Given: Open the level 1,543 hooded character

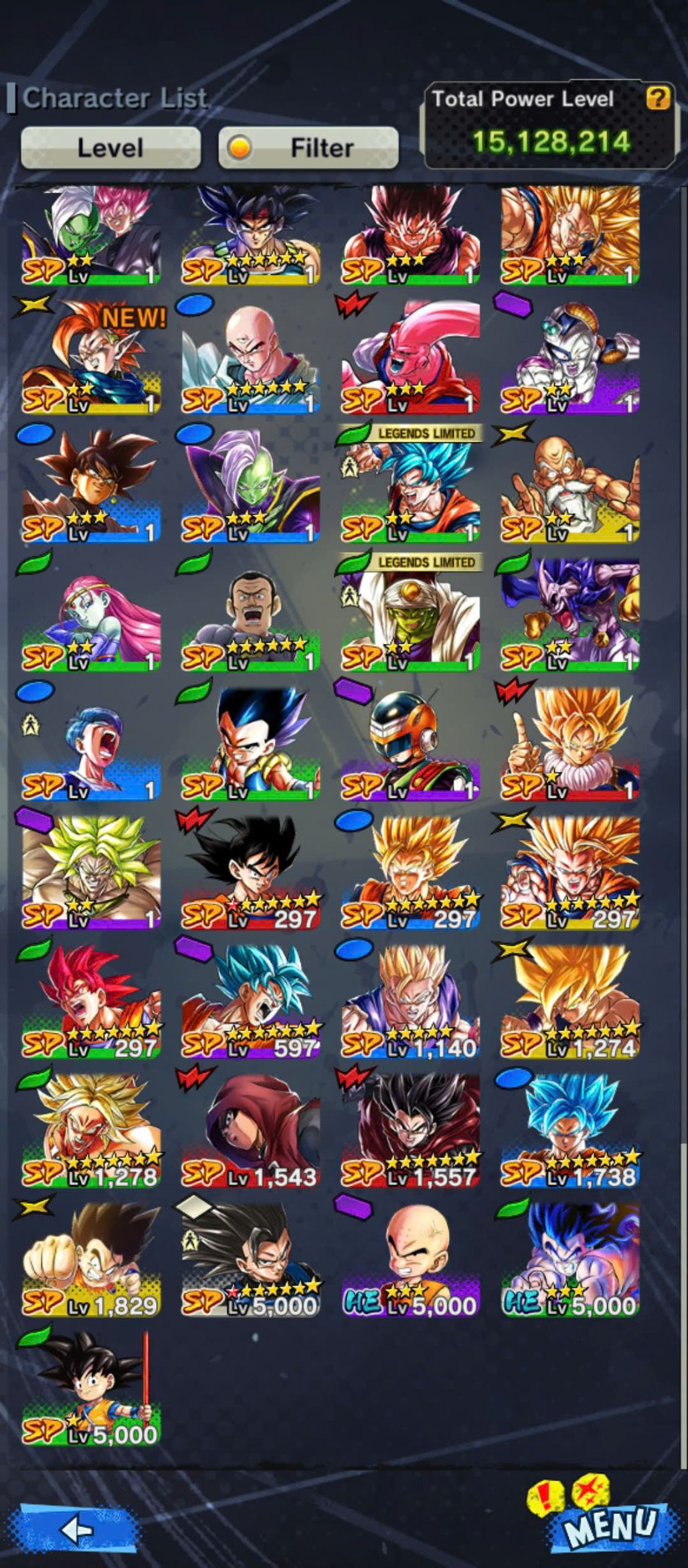Looking at the screenshot, I should 251,1131.
